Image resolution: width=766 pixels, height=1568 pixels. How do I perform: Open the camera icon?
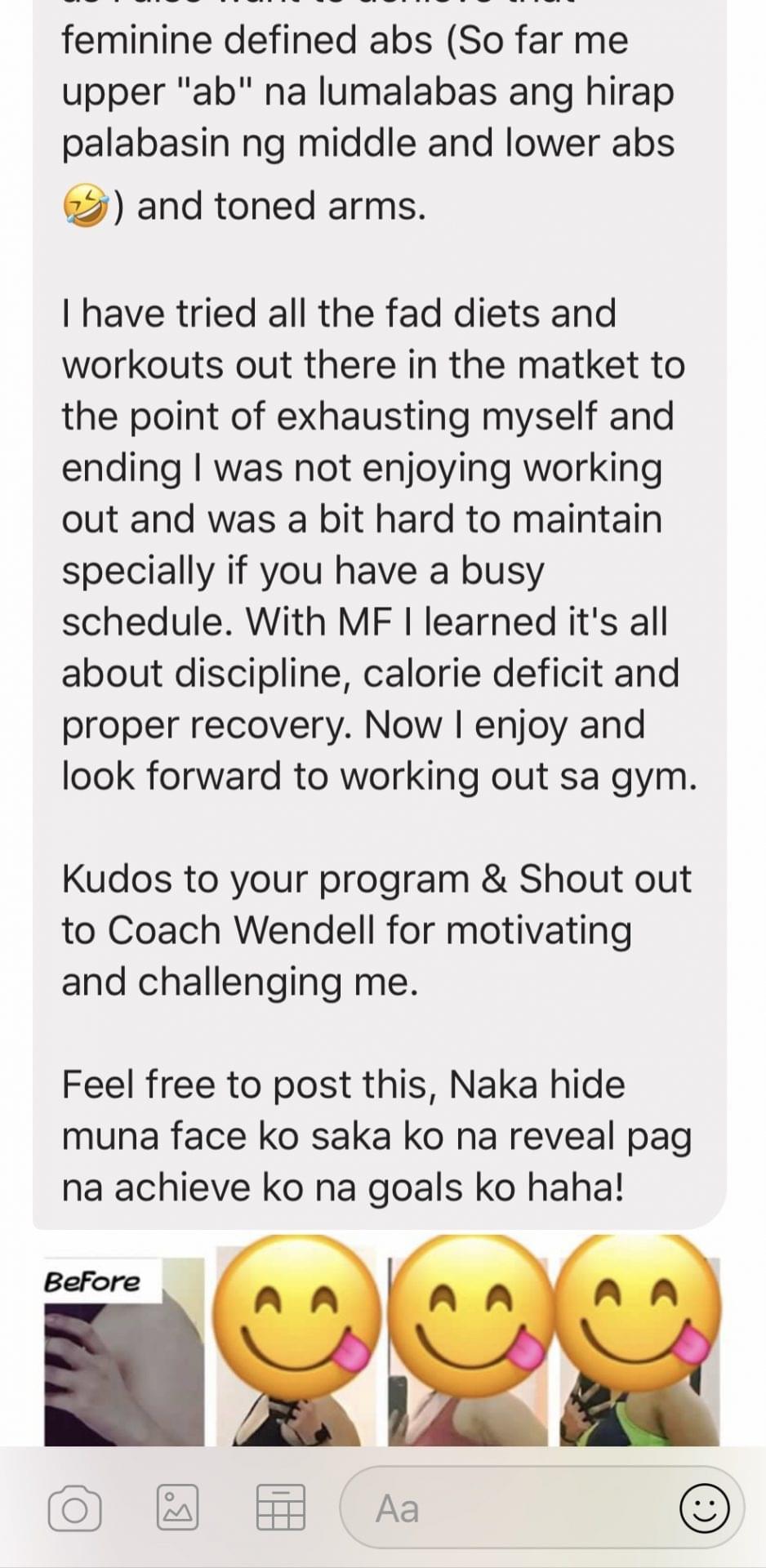(x=74, y=1509)
